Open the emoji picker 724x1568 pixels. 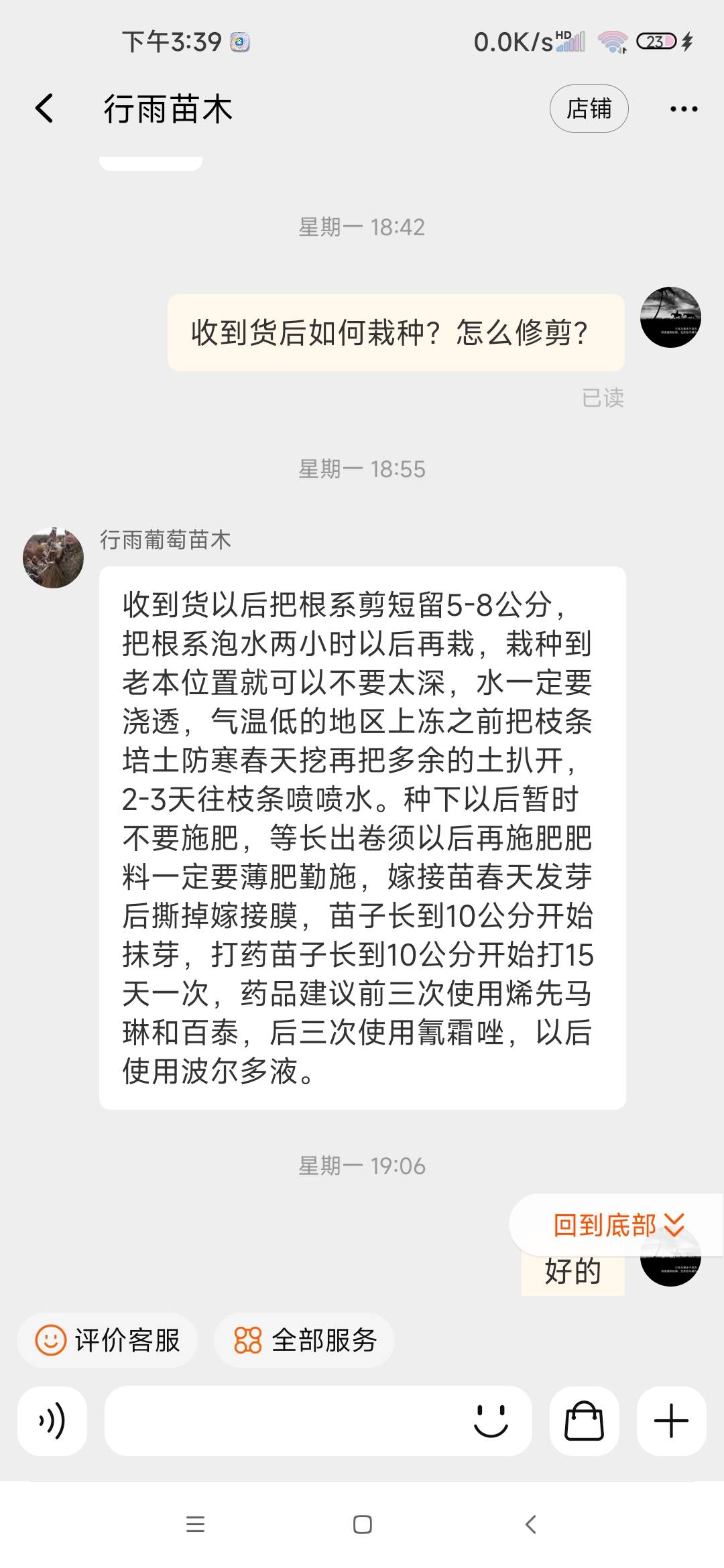pos(491,1421)
